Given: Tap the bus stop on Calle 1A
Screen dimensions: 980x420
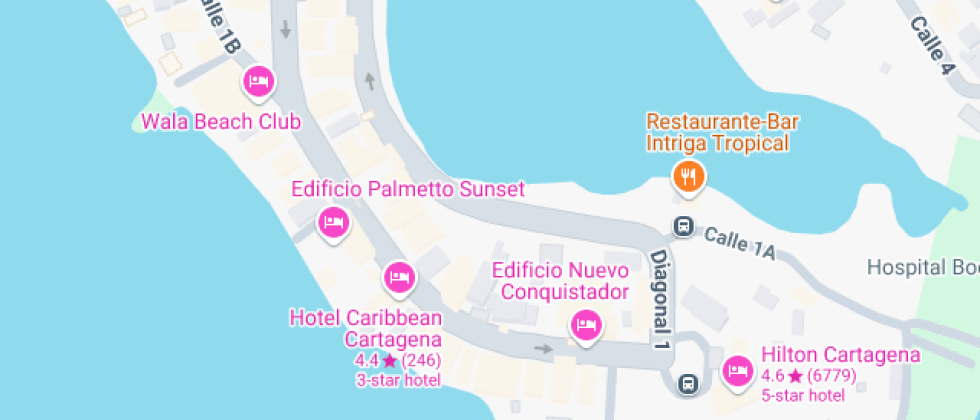Looking at the screenshot, I should click(x=684, y=226).
